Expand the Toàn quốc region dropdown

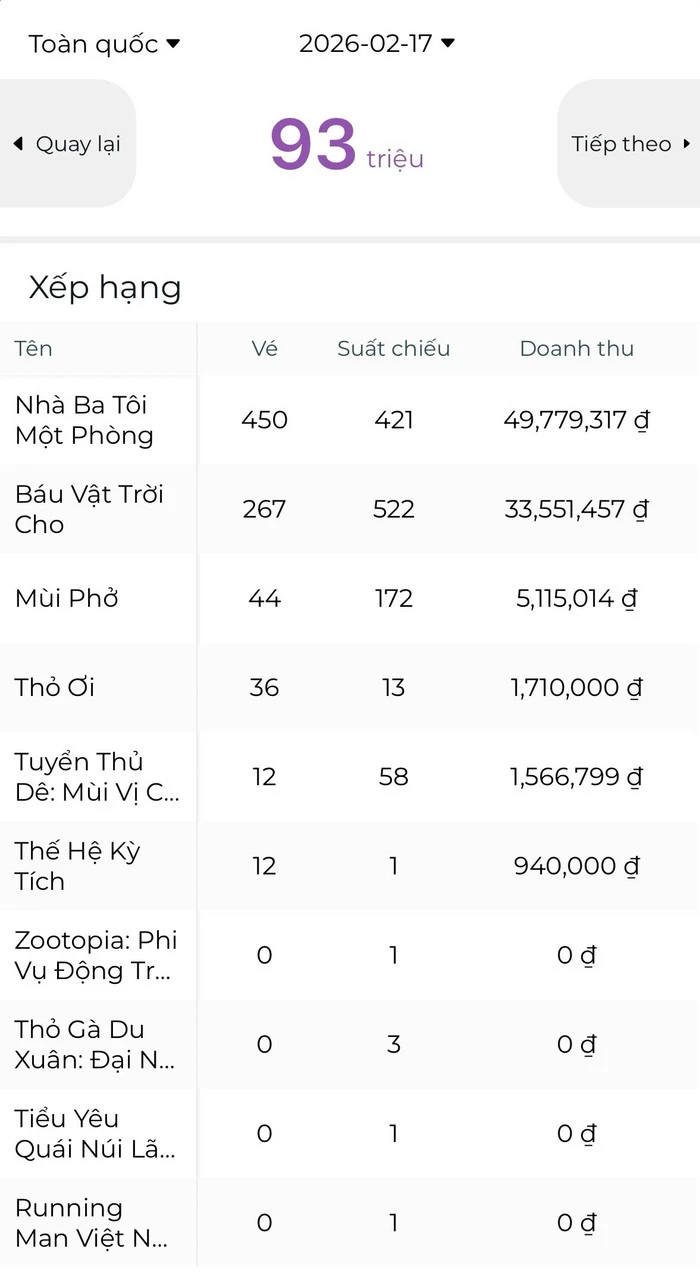104,44
